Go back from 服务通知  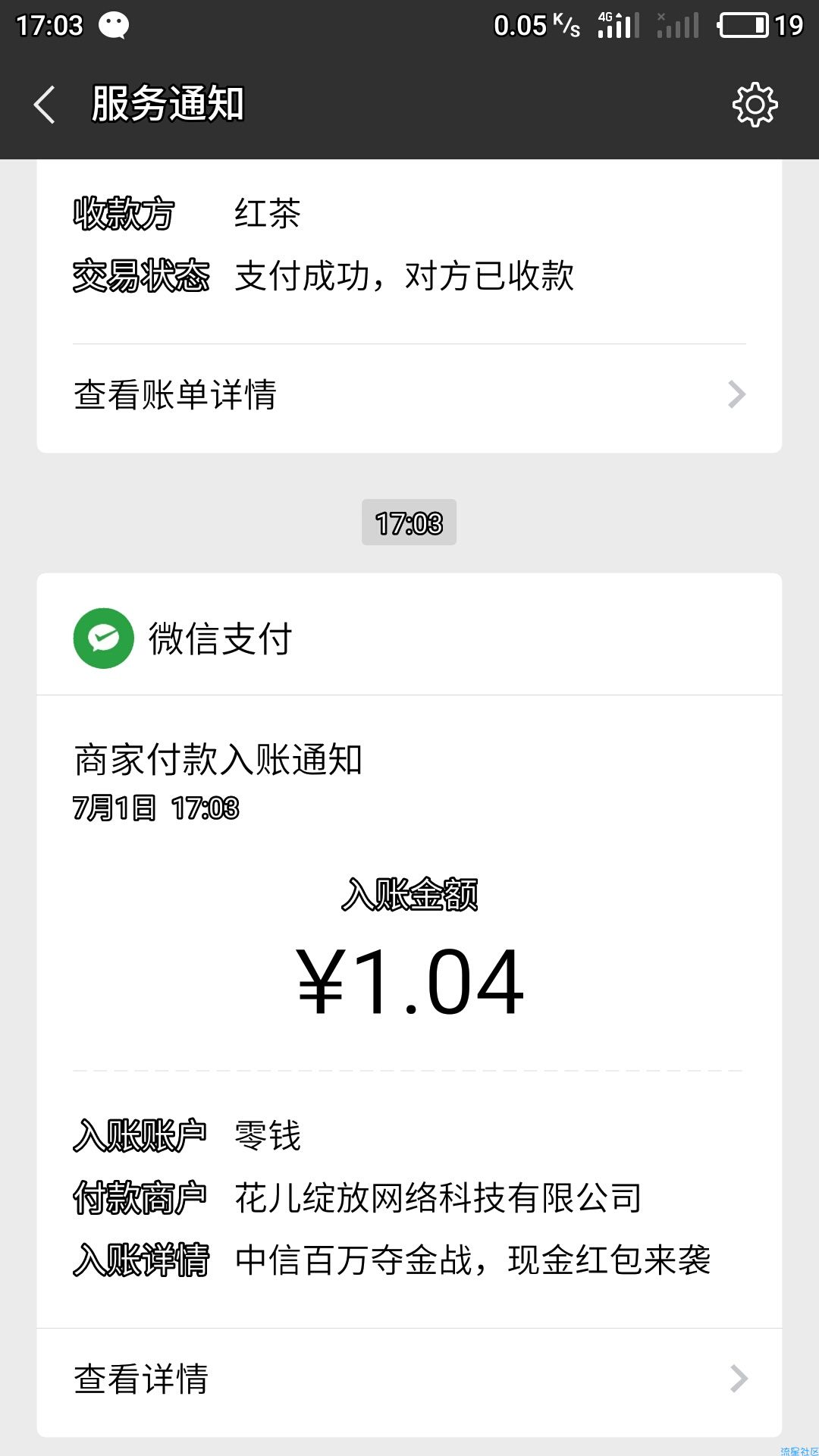(45, 105)
